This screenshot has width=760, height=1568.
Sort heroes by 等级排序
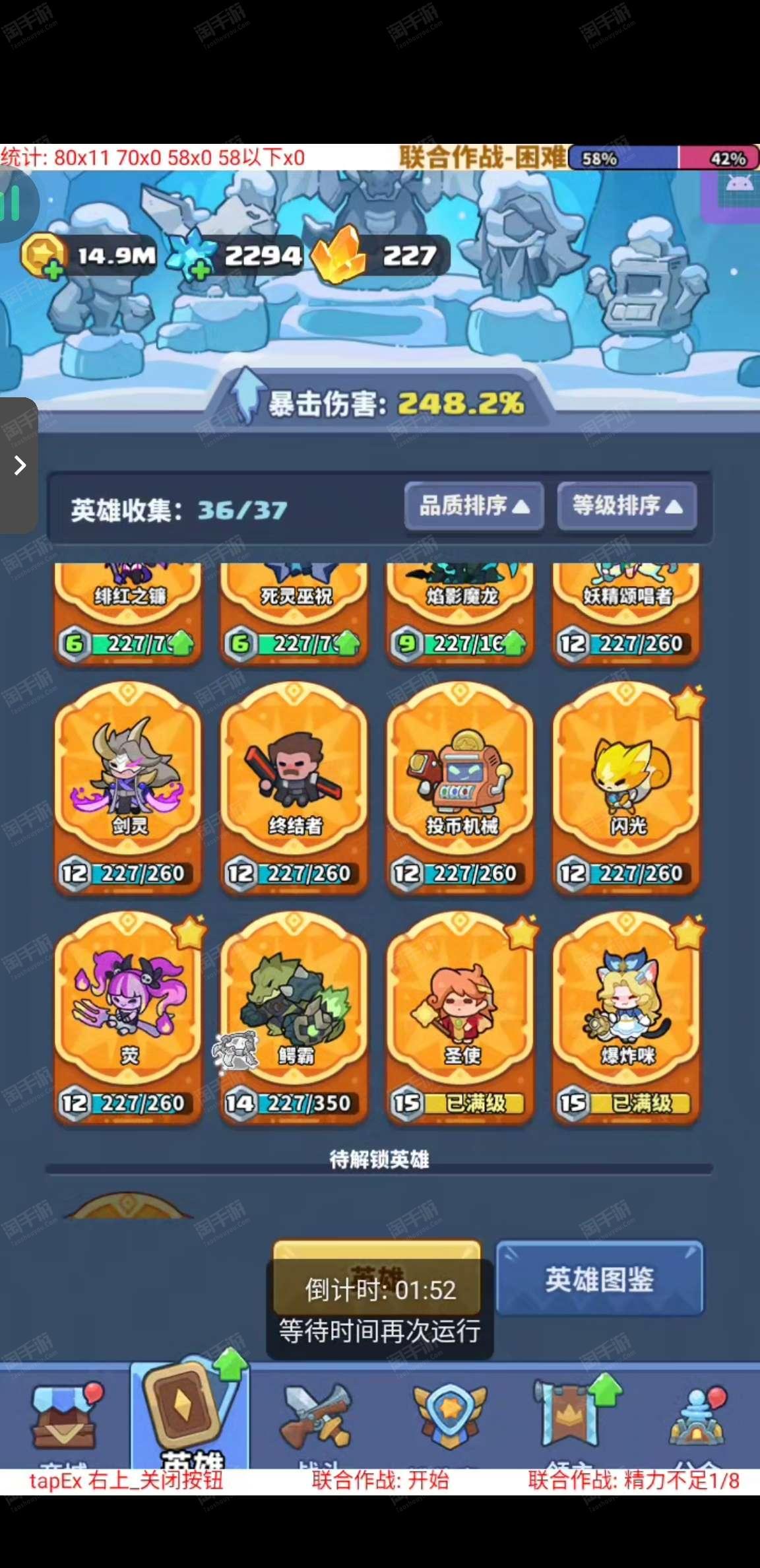coord(627,506)
